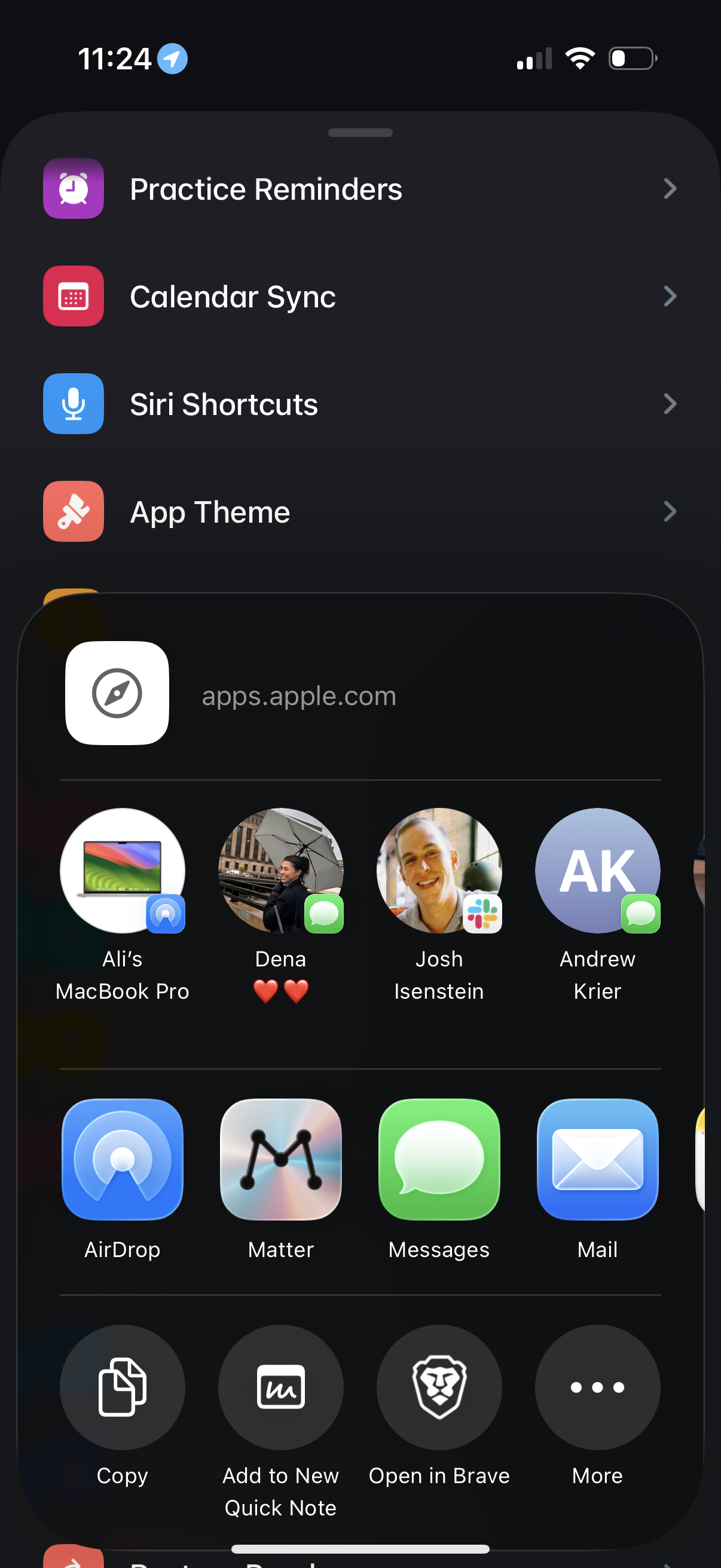Share via AirDrop

(122, 1160)
